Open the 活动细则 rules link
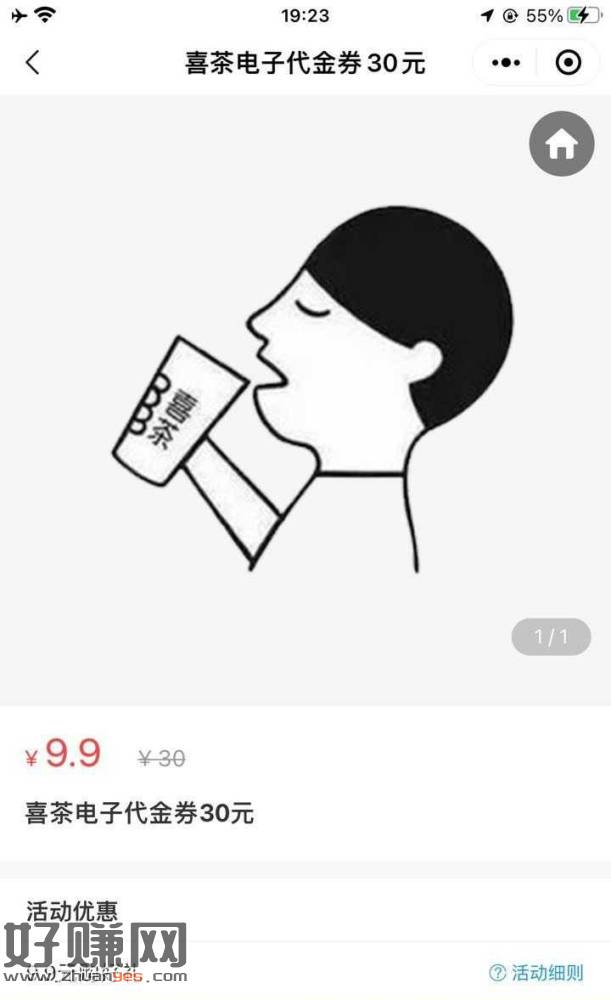This screenshot has width=611, height=1000. coord(537,972)
